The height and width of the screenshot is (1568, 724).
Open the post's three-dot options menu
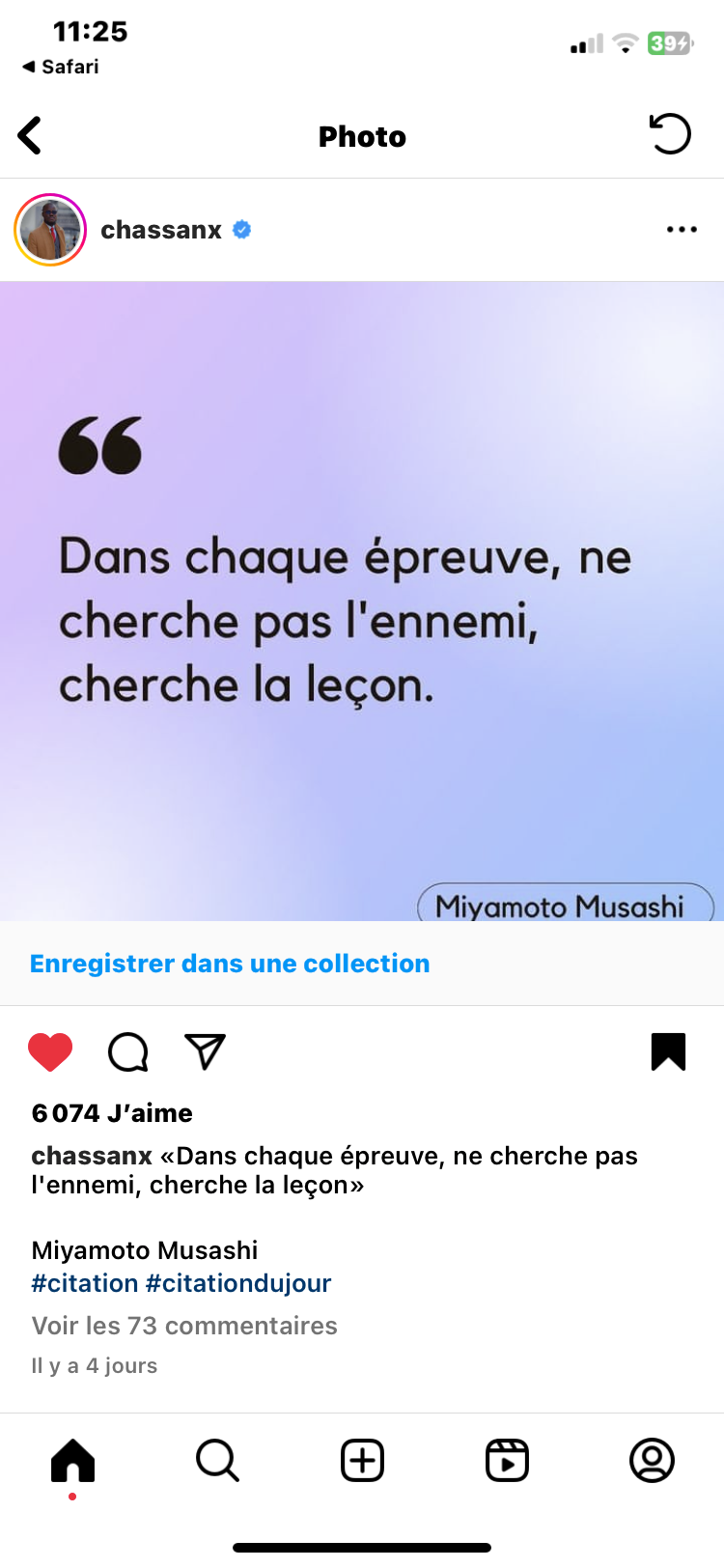(682, 230)
